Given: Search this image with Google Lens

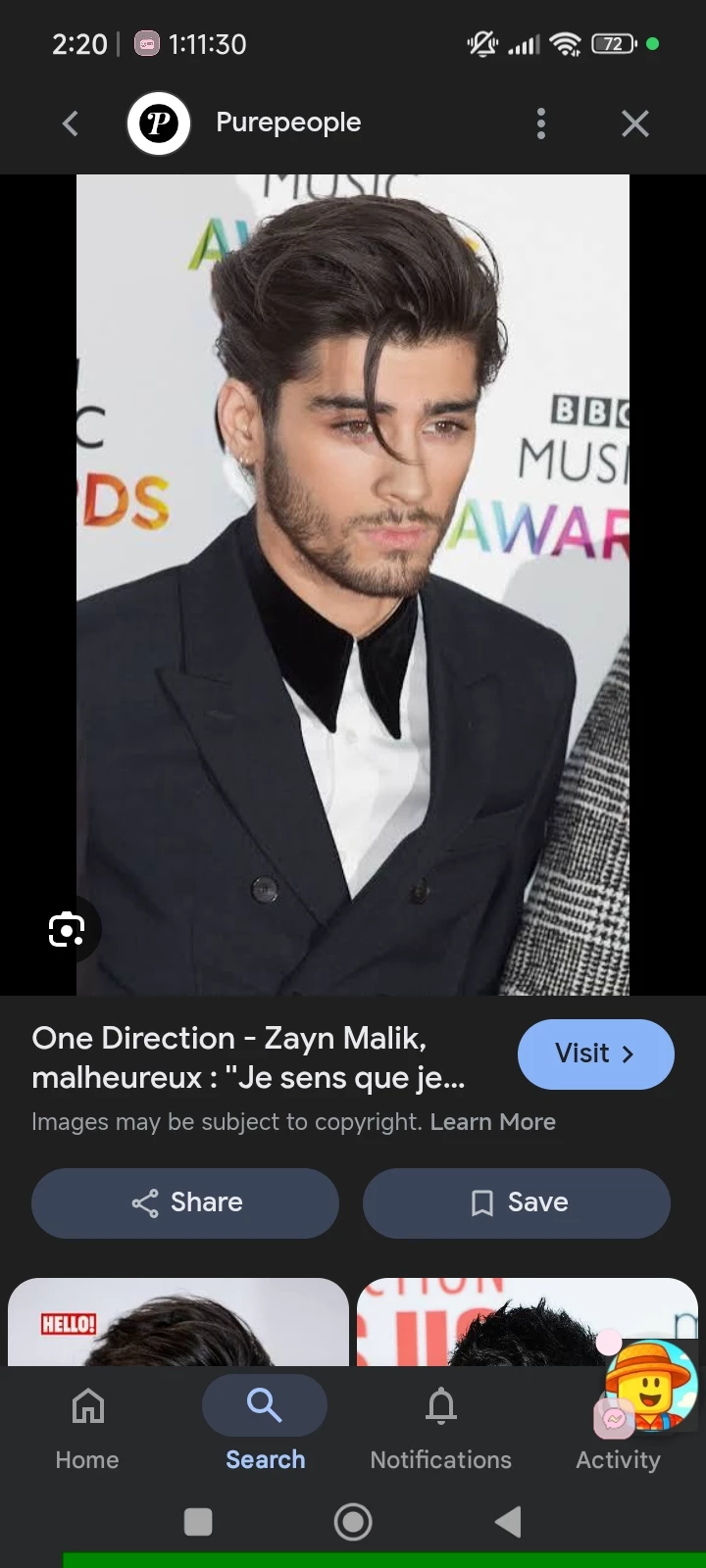Looking at the screenshot, I should click(67, 929).
